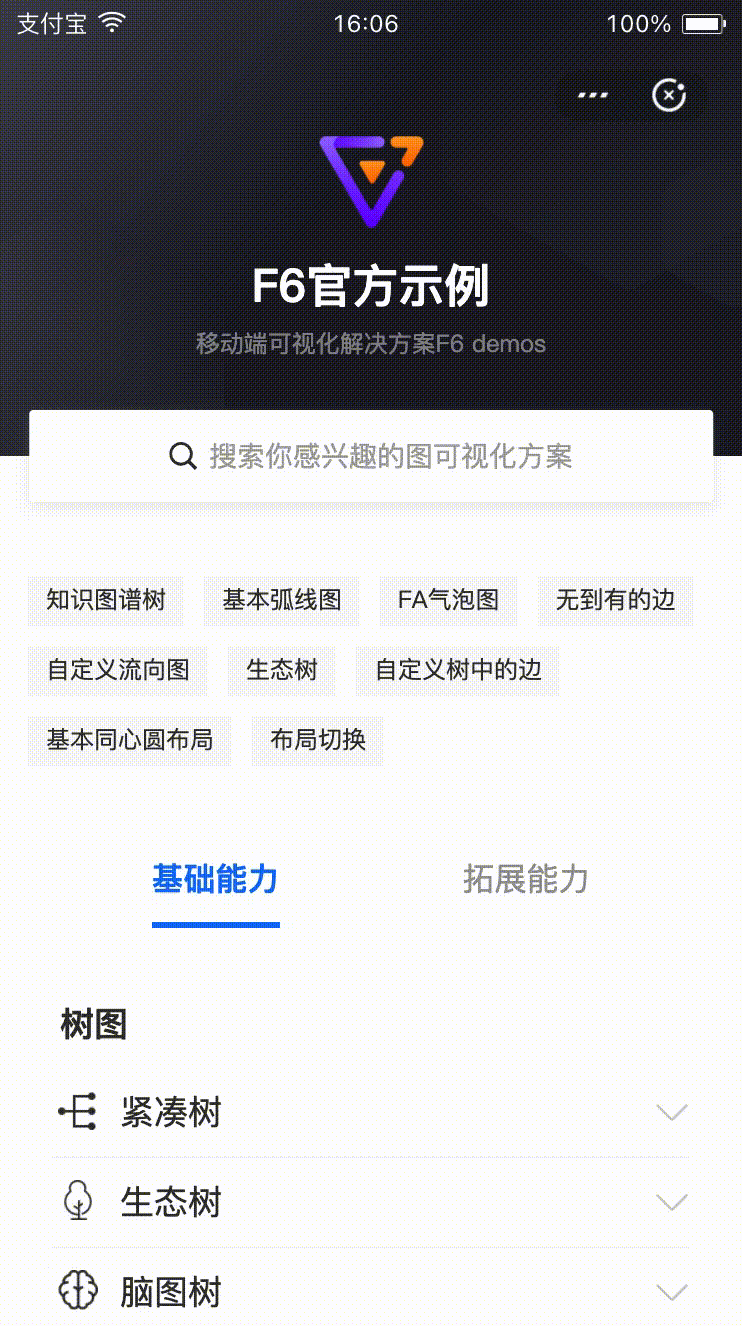Image resolution: width=742 pixels, height=1326 pixels.
Task: Open the 自定义树中的边 chip
Action: tap(458, 670)
